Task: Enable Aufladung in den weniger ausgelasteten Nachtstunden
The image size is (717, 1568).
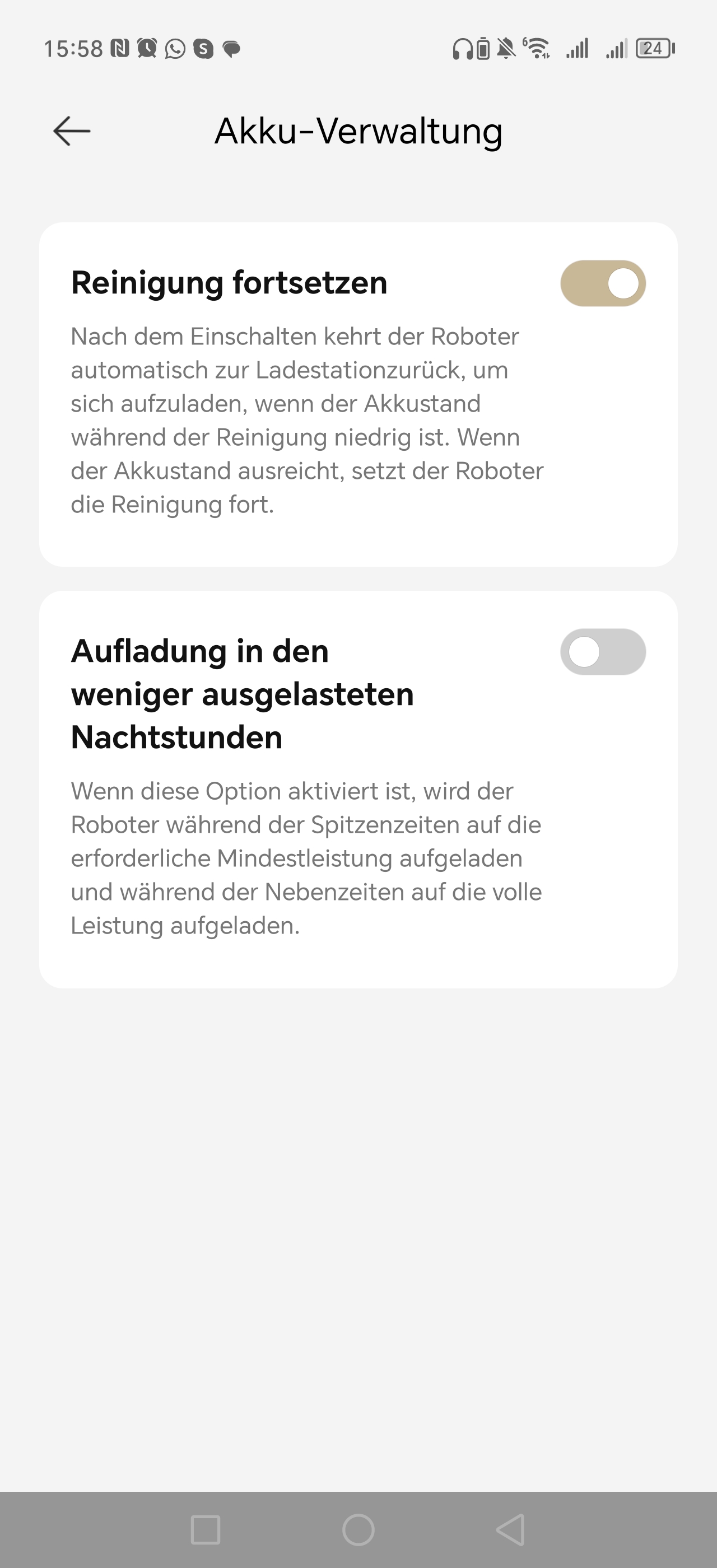Action: pyautogui.click(x=603, y=652)
